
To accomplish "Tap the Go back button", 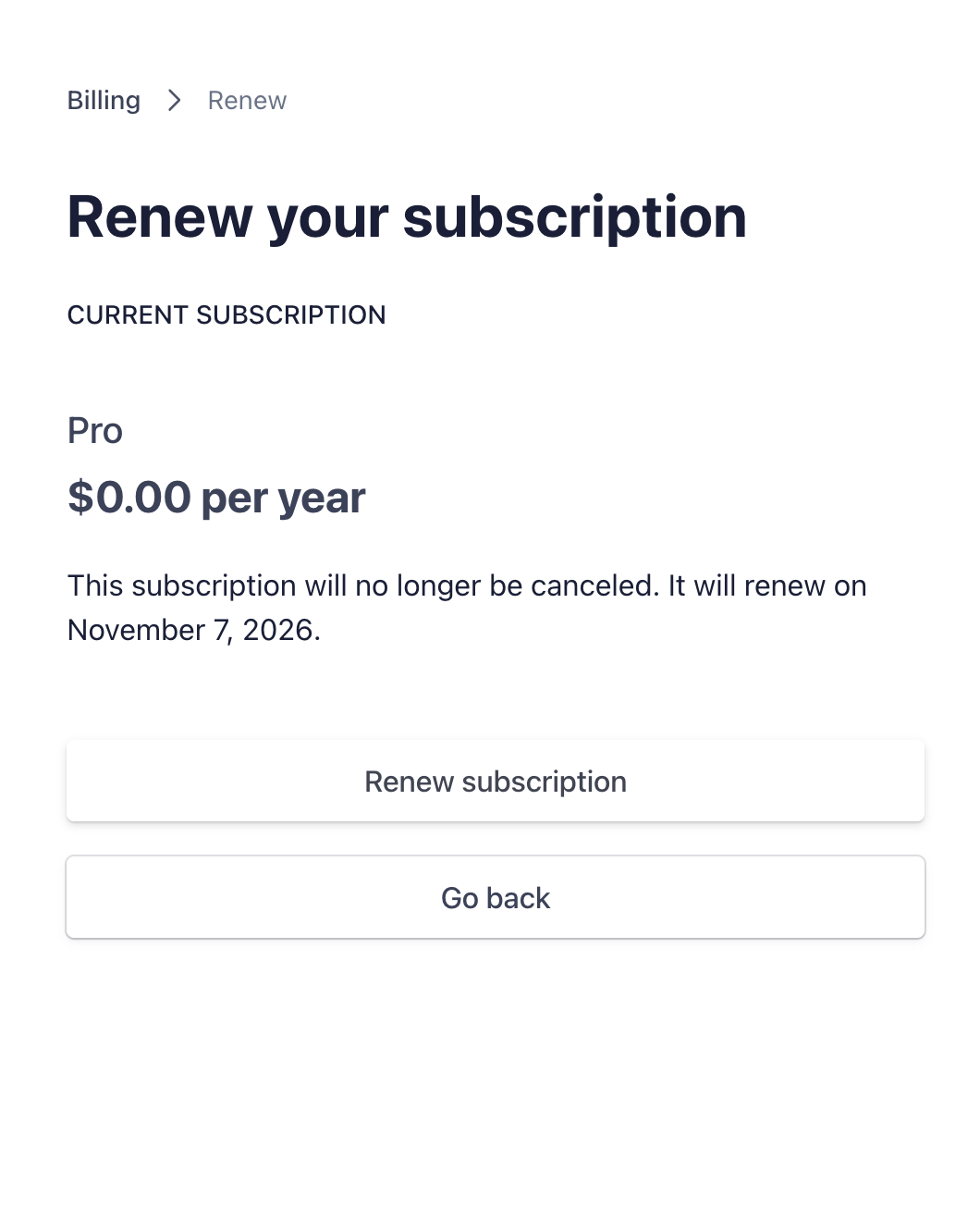I will tap(496, 898).
